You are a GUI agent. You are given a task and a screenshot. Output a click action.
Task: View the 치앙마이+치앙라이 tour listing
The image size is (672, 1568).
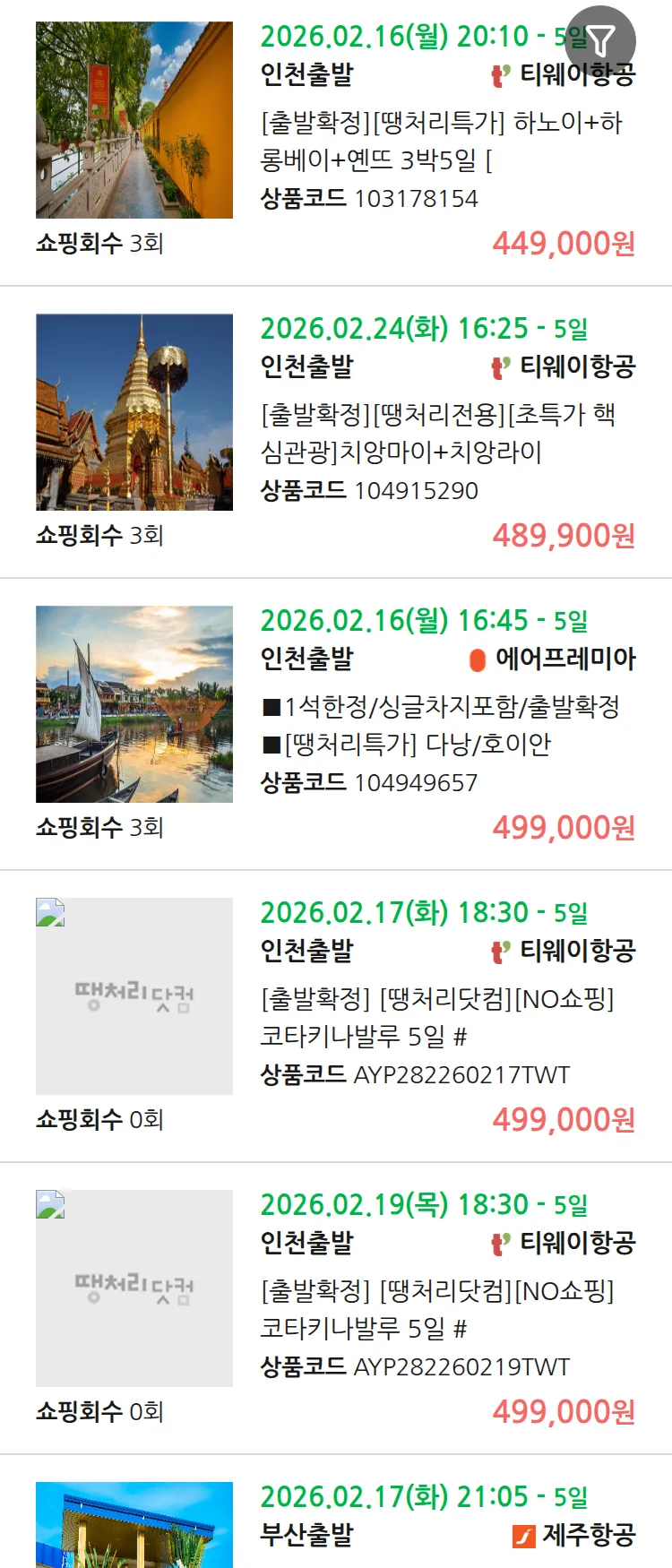pos(437,433)
